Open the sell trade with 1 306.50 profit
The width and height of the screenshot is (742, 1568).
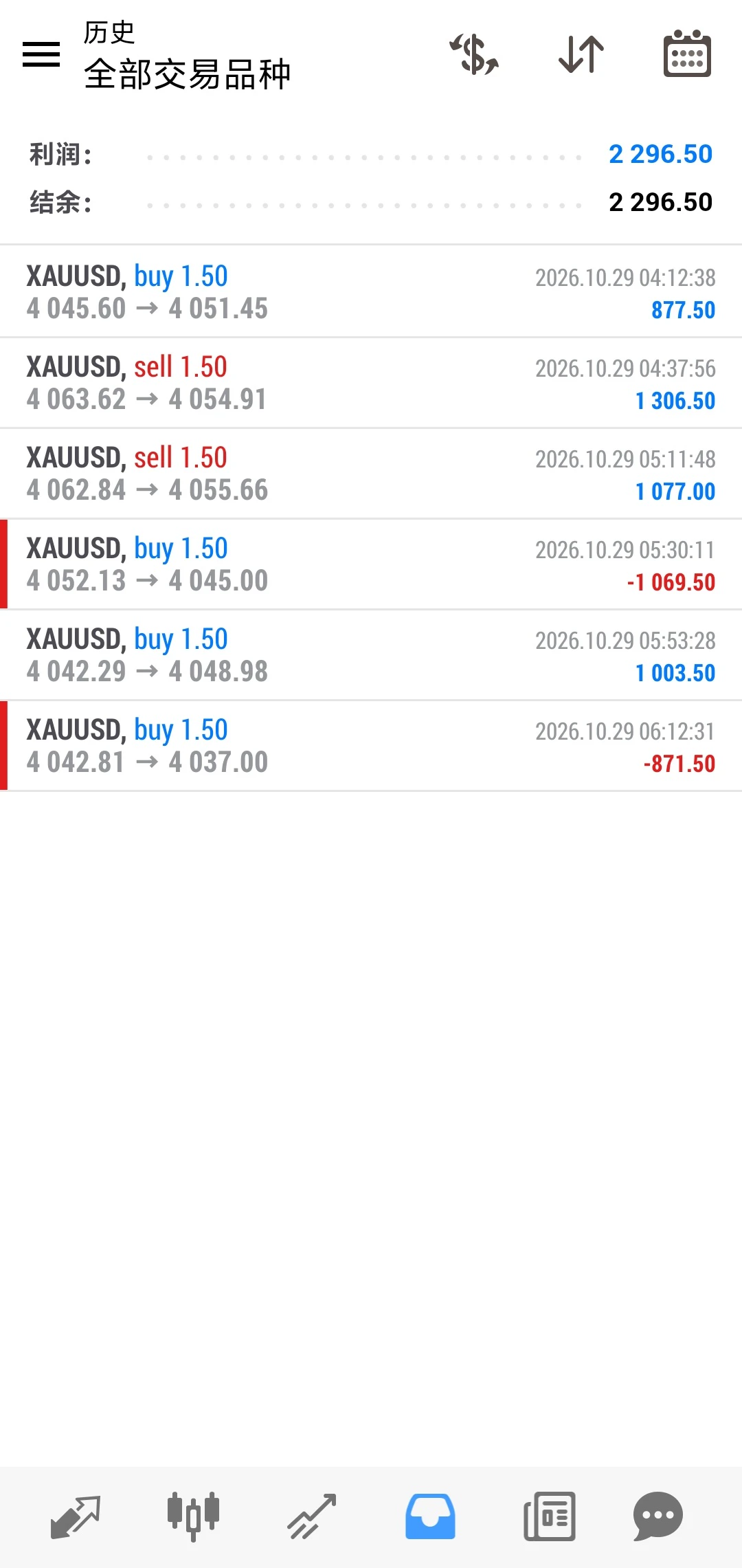click(371, 382)
